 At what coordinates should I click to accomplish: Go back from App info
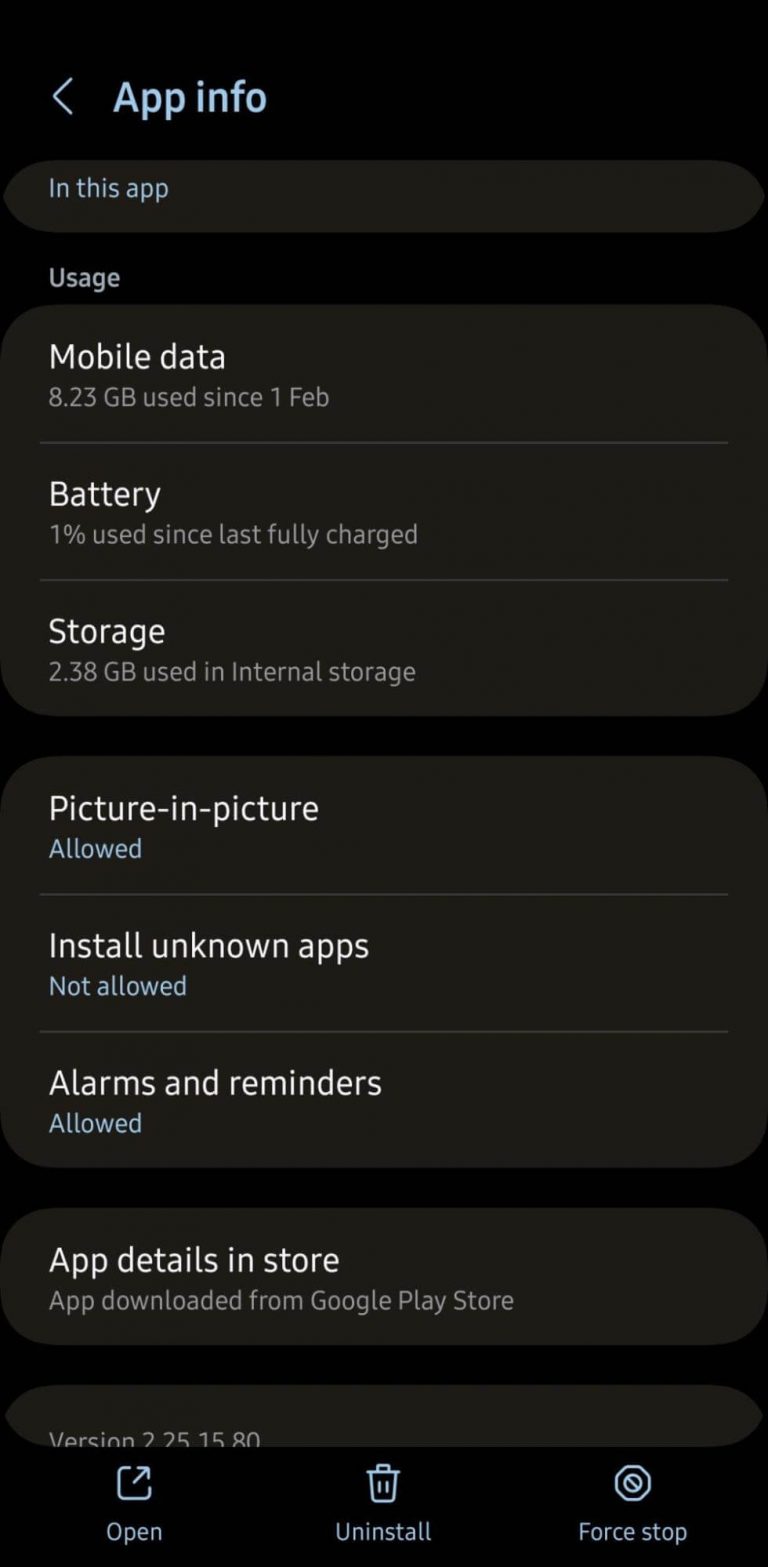coord(62,98)
